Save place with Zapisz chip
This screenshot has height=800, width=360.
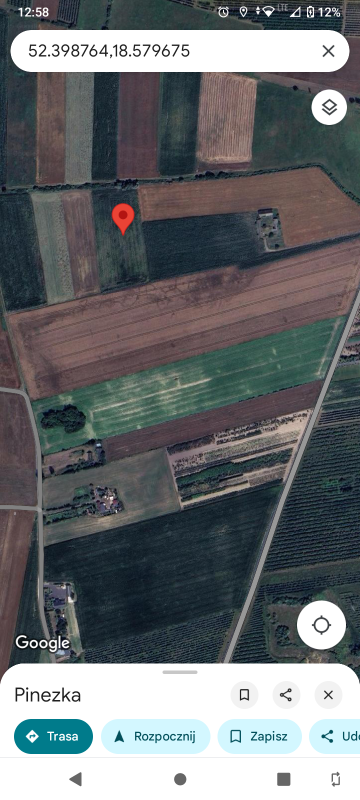pyautogui.click(x=260, y=736)
